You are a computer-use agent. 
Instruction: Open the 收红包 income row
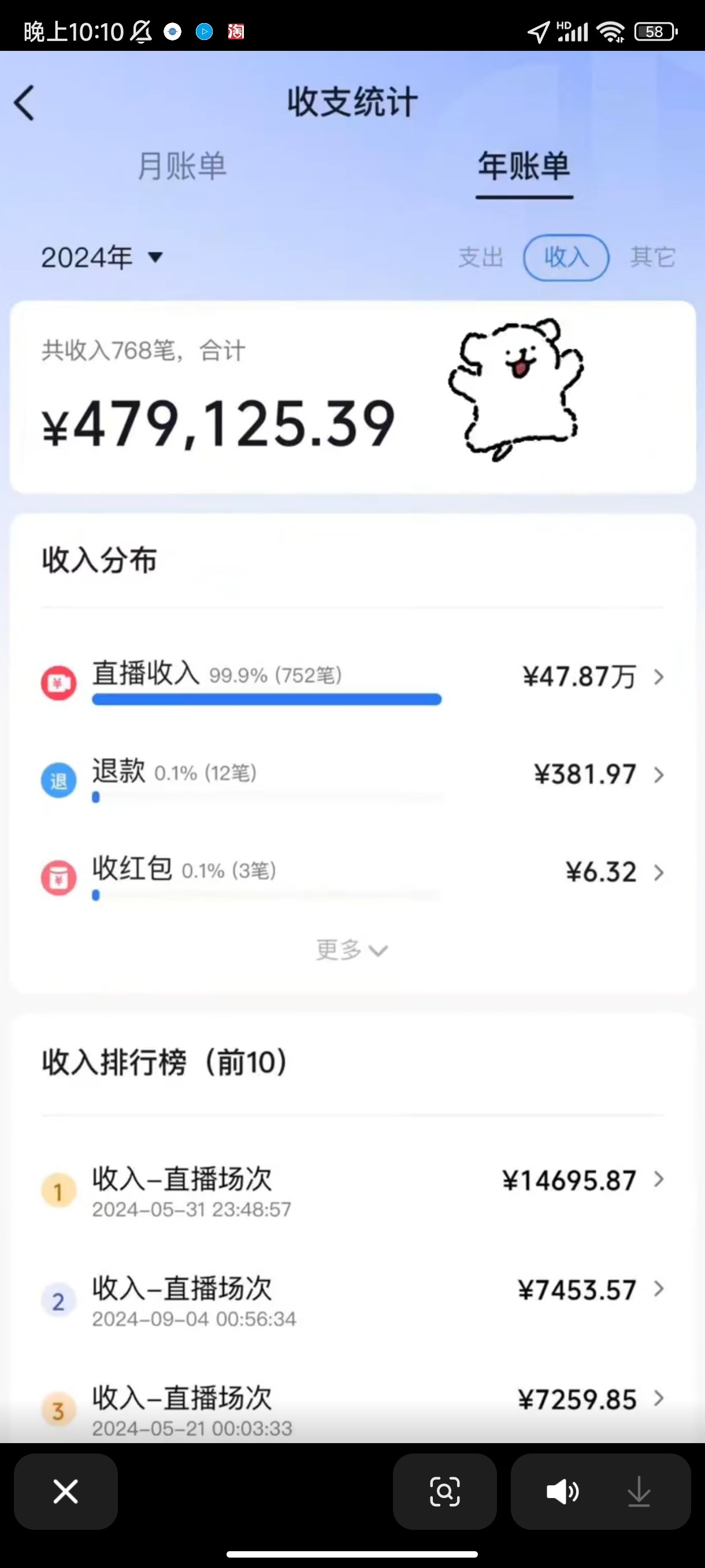point(352,876)
